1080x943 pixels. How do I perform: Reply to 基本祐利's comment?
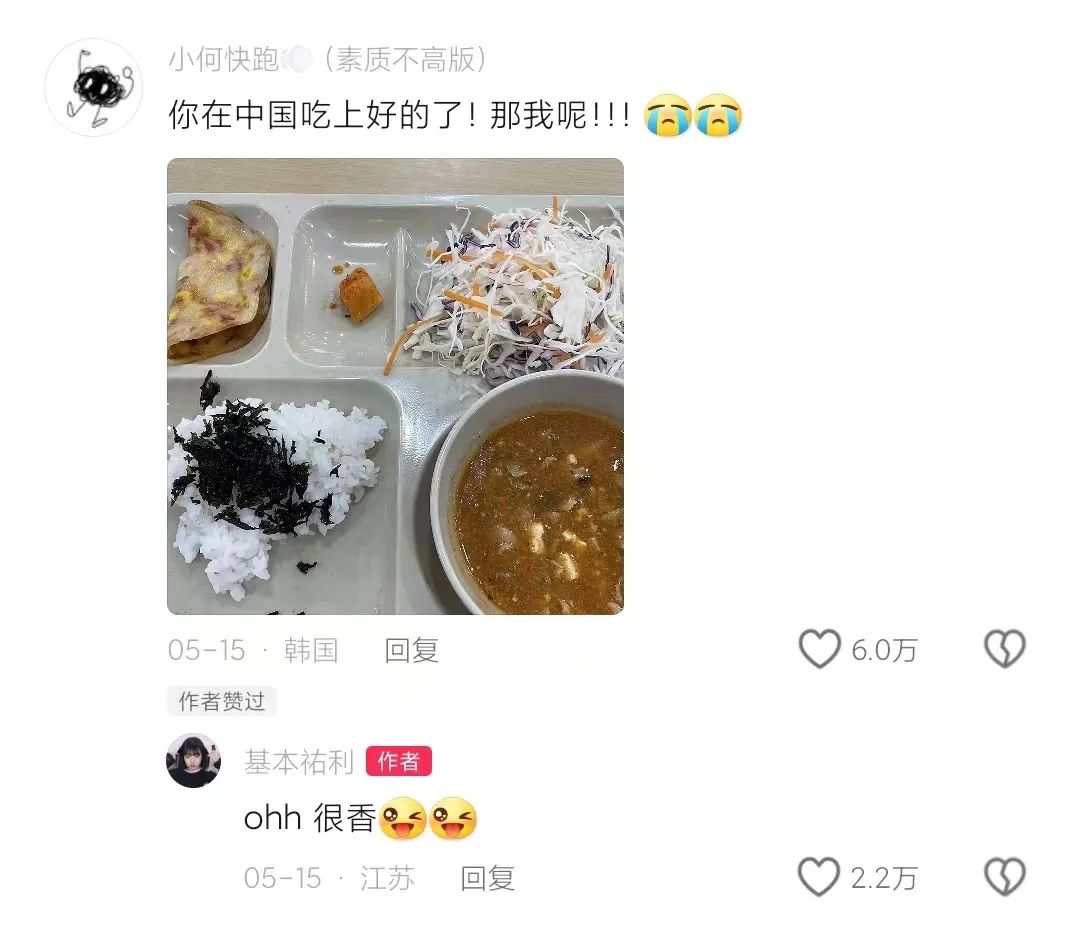pos(487,879)
